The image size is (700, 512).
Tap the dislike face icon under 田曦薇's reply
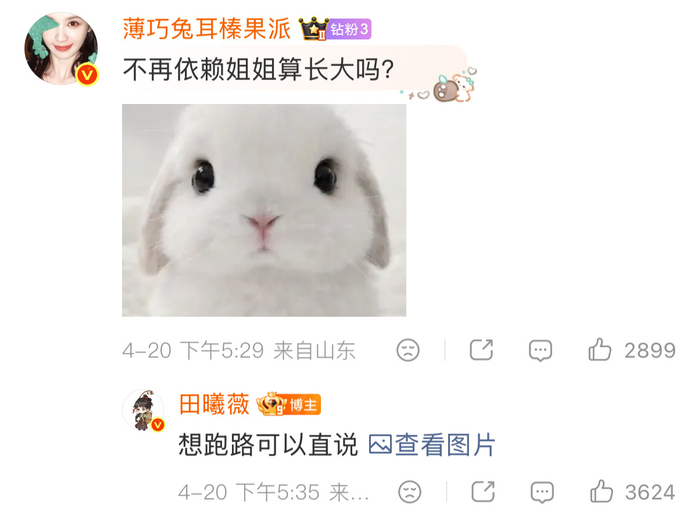(409, 492)
